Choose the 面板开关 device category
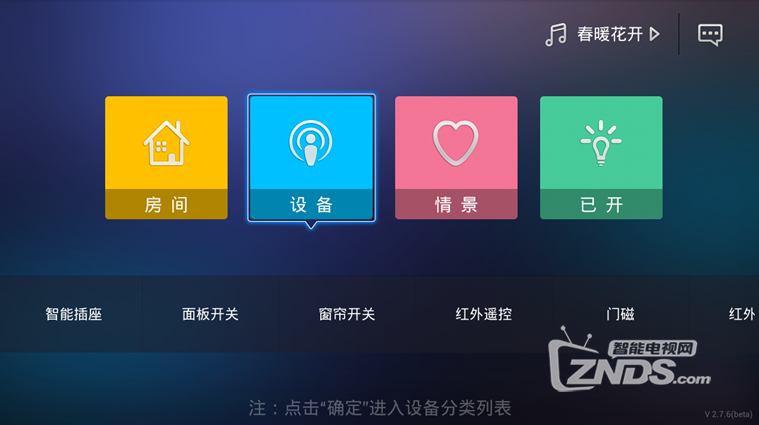Screen dimensions: 759x425 (x=210, y=314)
